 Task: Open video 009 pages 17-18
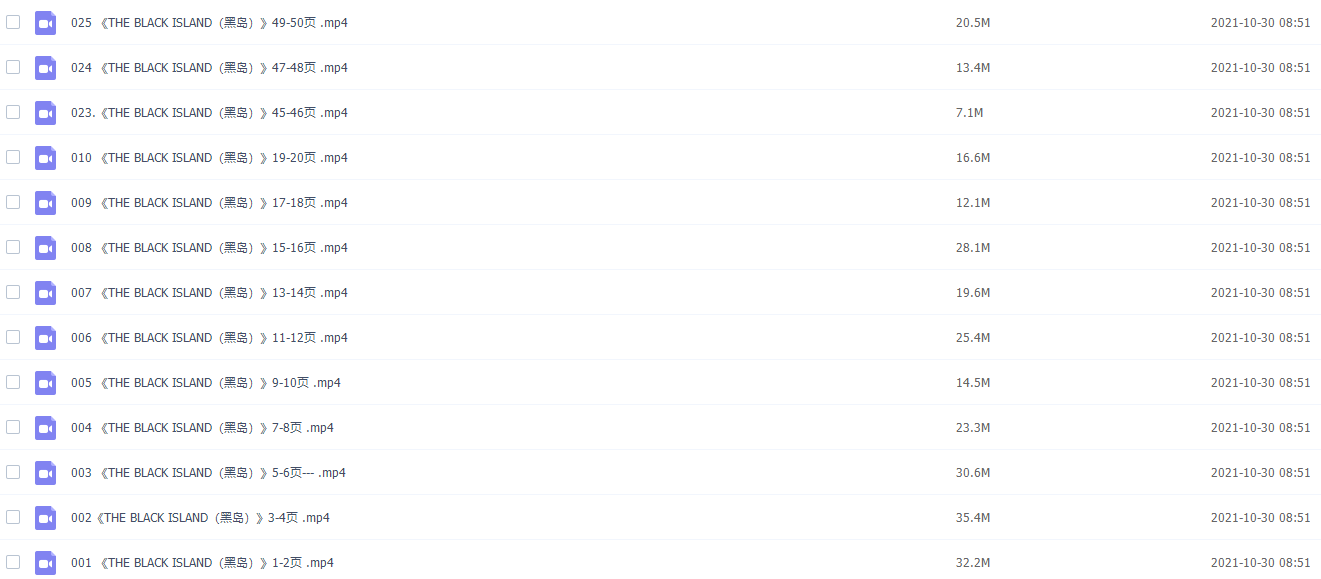(209, 203)
